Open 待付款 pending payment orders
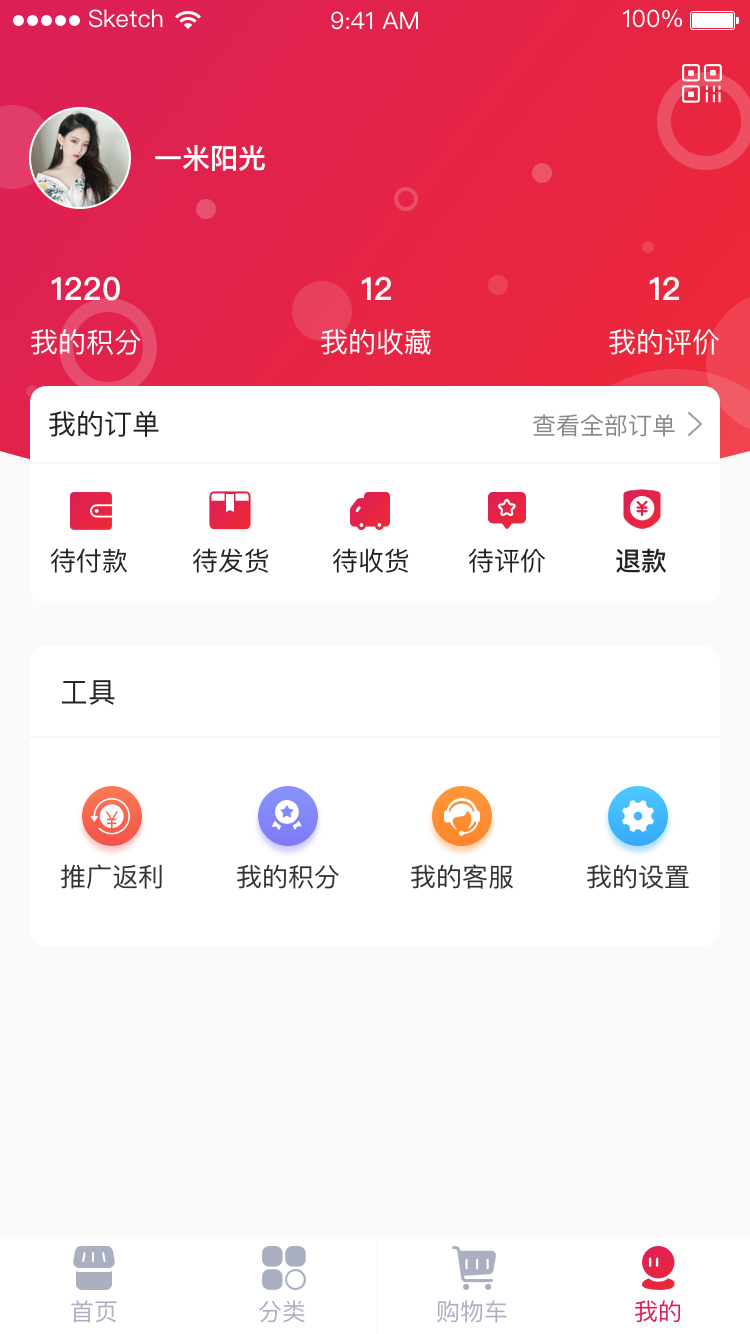Screen dimensions: 750x1334 [x=90, y=532]
